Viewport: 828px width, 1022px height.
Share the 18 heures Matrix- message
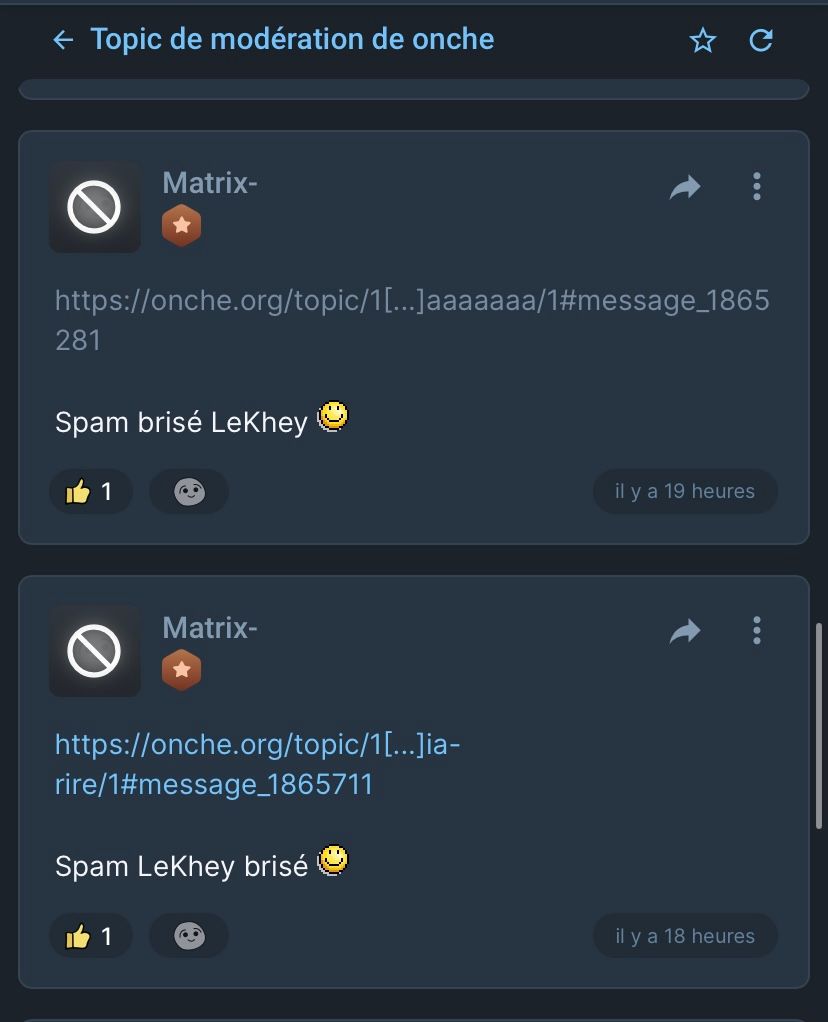coord(685,631)
